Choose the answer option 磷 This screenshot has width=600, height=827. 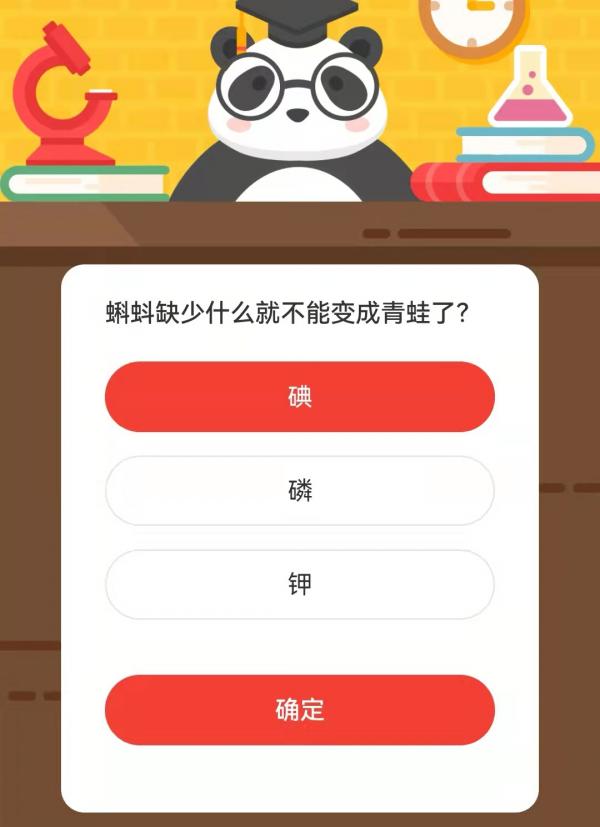(x=300, y=491)
